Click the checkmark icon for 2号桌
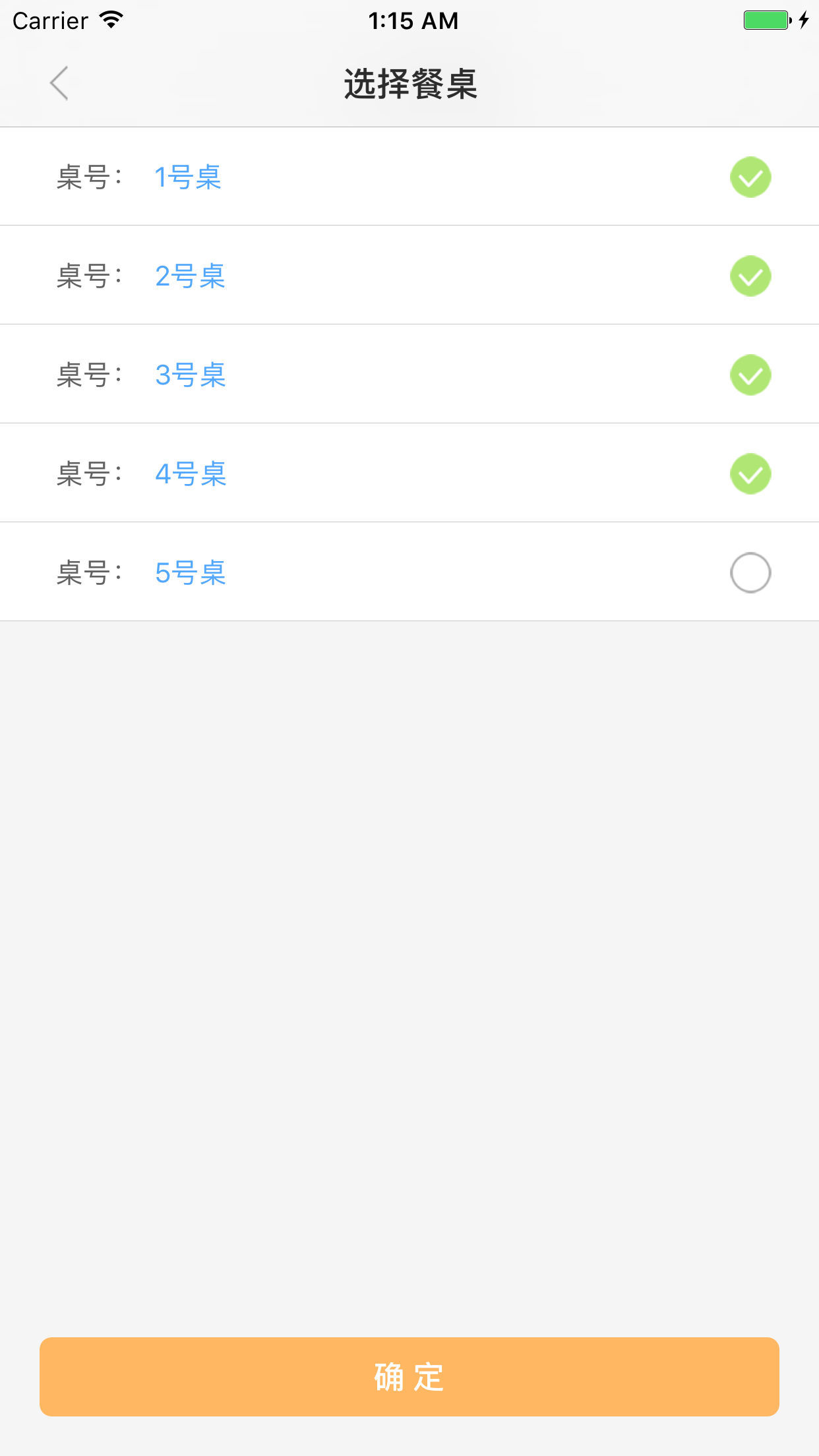 pos(750,276)
